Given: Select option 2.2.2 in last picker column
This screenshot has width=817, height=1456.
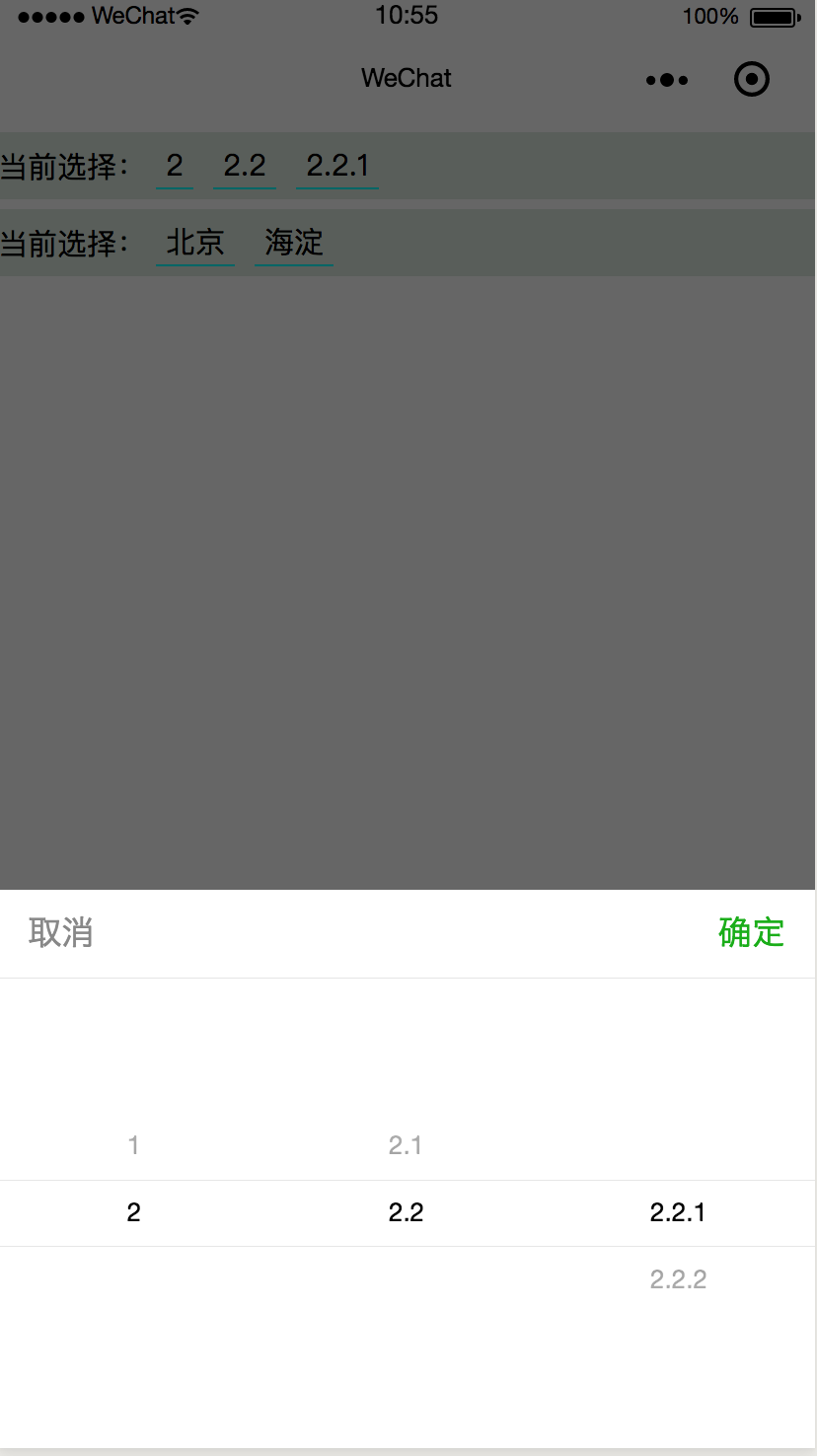Looking at the screenshot, I should click(677, 1279).
